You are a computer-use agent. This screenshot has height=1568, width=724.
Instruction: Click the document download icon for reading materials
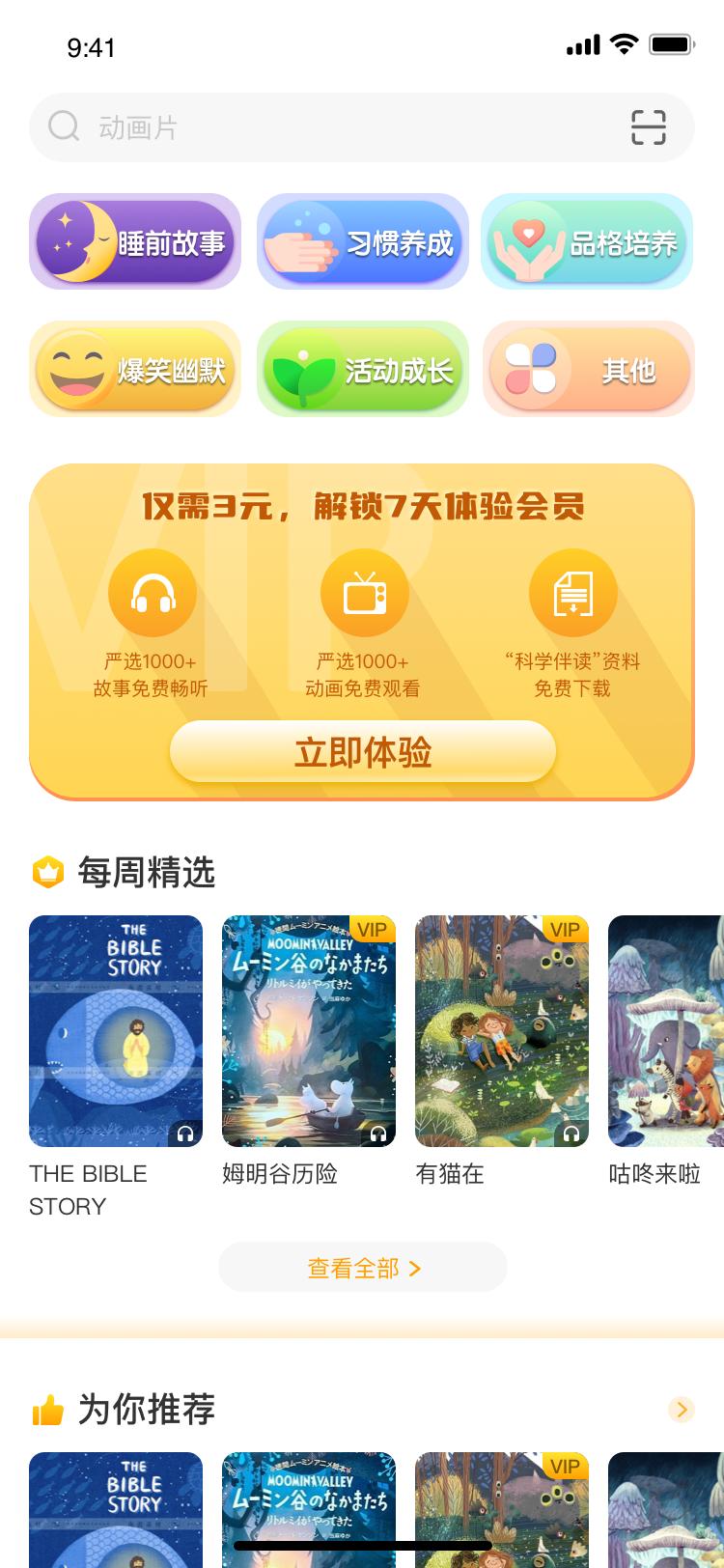[573, 593]
